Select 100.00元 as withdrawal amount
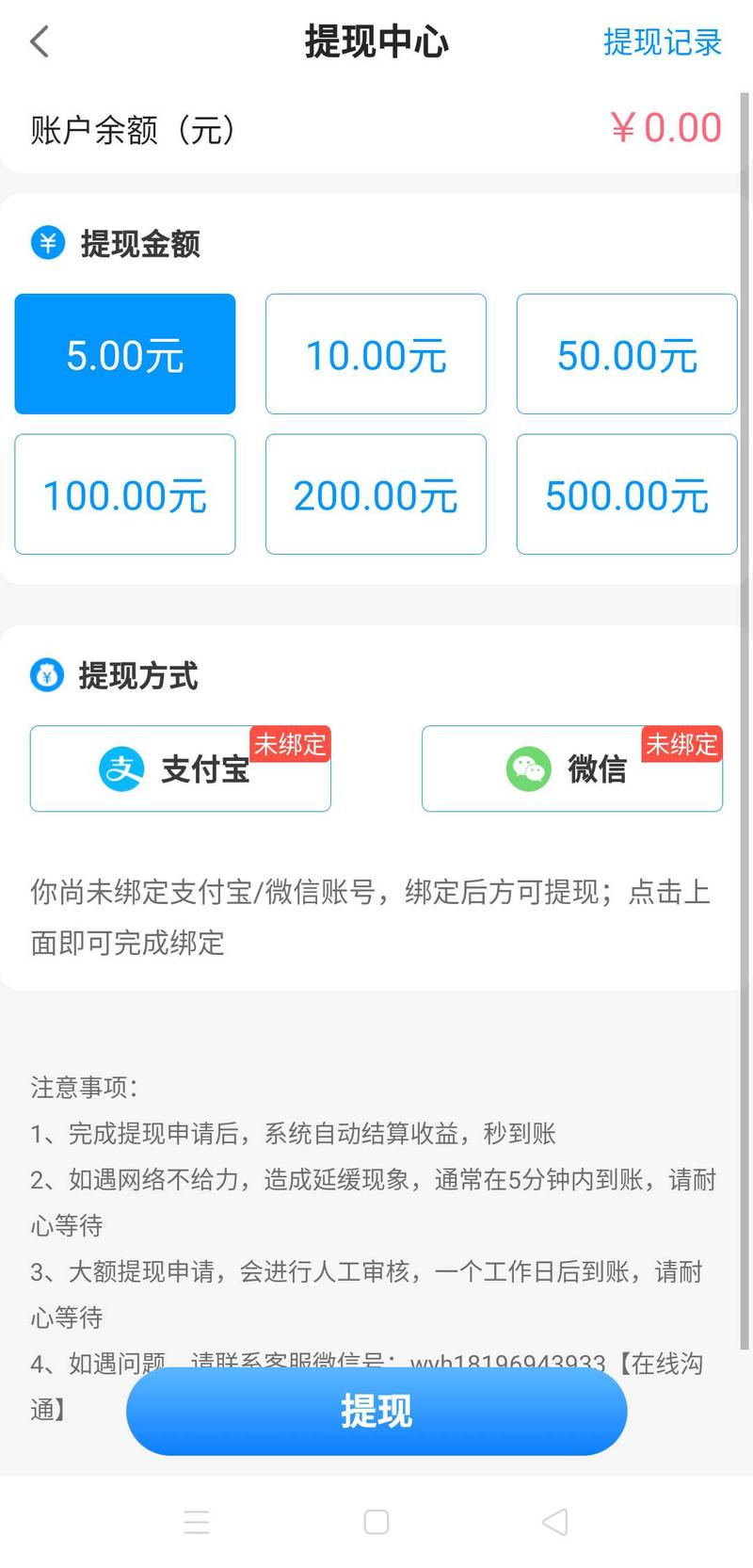Viewport: 753px width, 1568px height. point(125,494)
